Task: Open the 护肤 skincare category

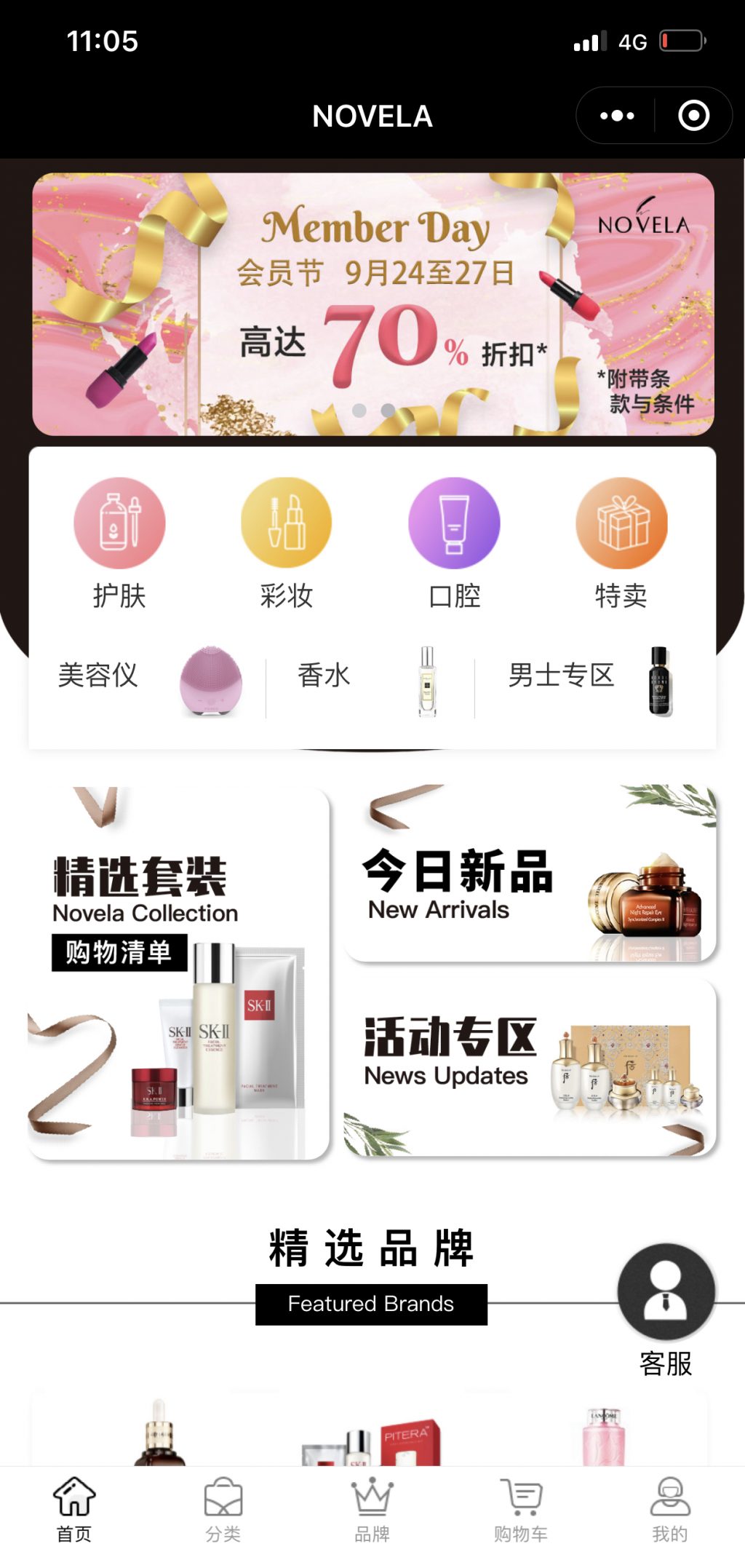Action: click(119, 543)
